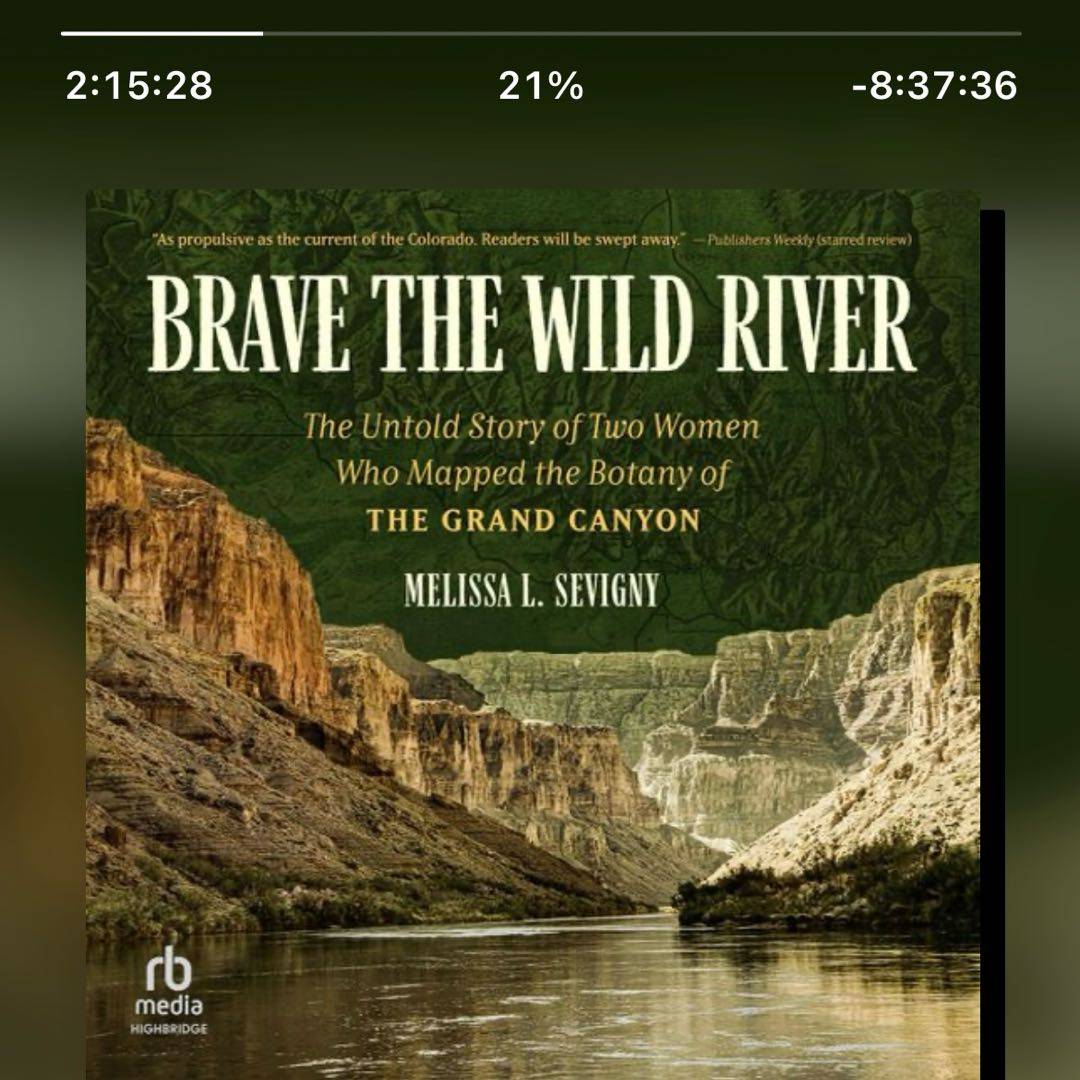Viewport: 1080px width, 1080px height.
Task: Tap the audiobook progress bar to seek
Action: (x=540, y=34)
